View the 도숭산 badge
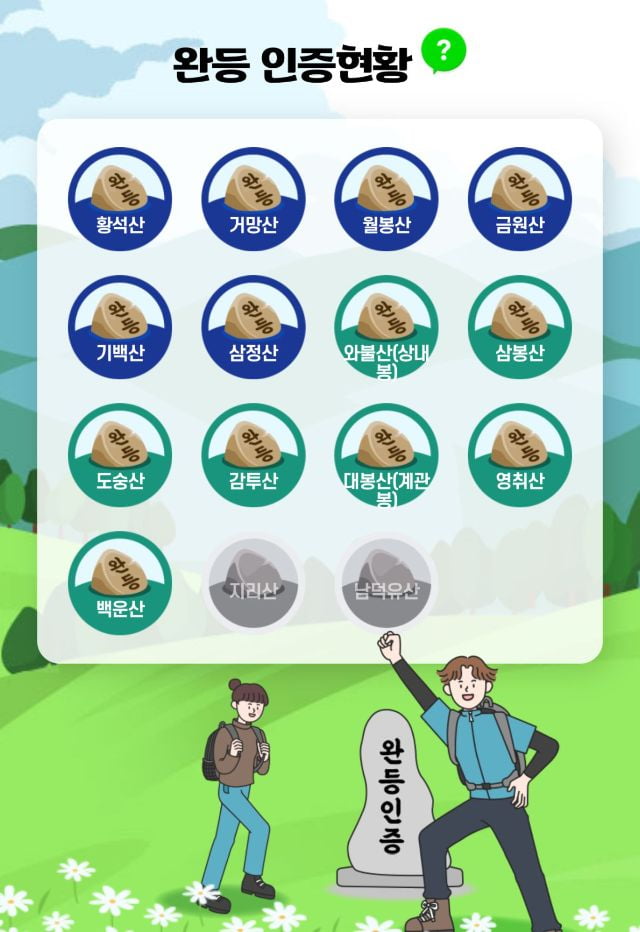This screenshot has width=640, height=932. pyautogui.click(x=120, y=455)
